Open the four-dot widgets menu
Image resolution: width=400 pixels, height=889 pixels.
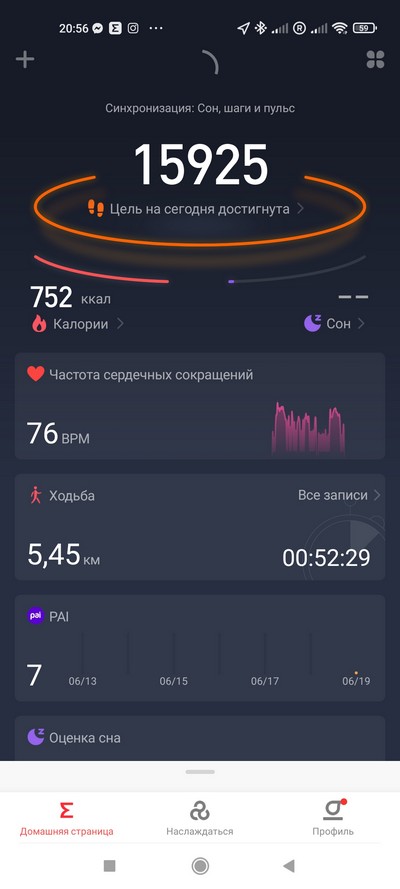point(375,60)
